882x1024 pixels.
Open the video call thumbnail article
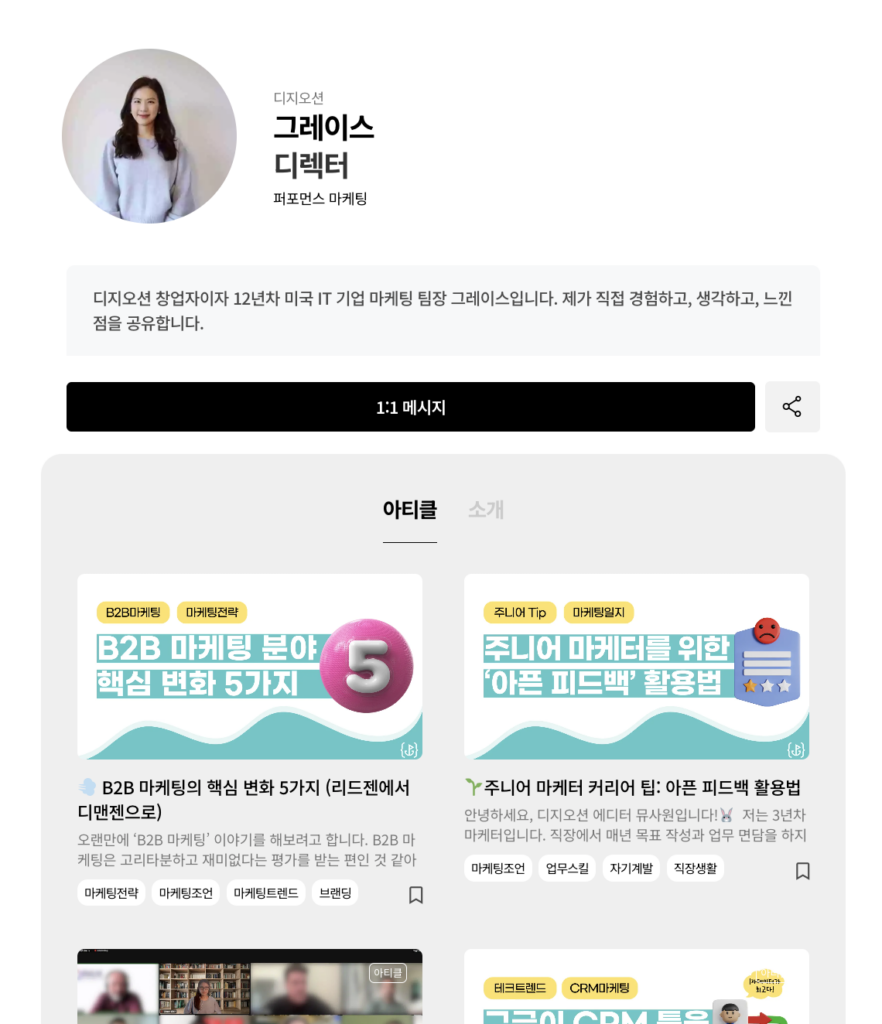[249, 986]
